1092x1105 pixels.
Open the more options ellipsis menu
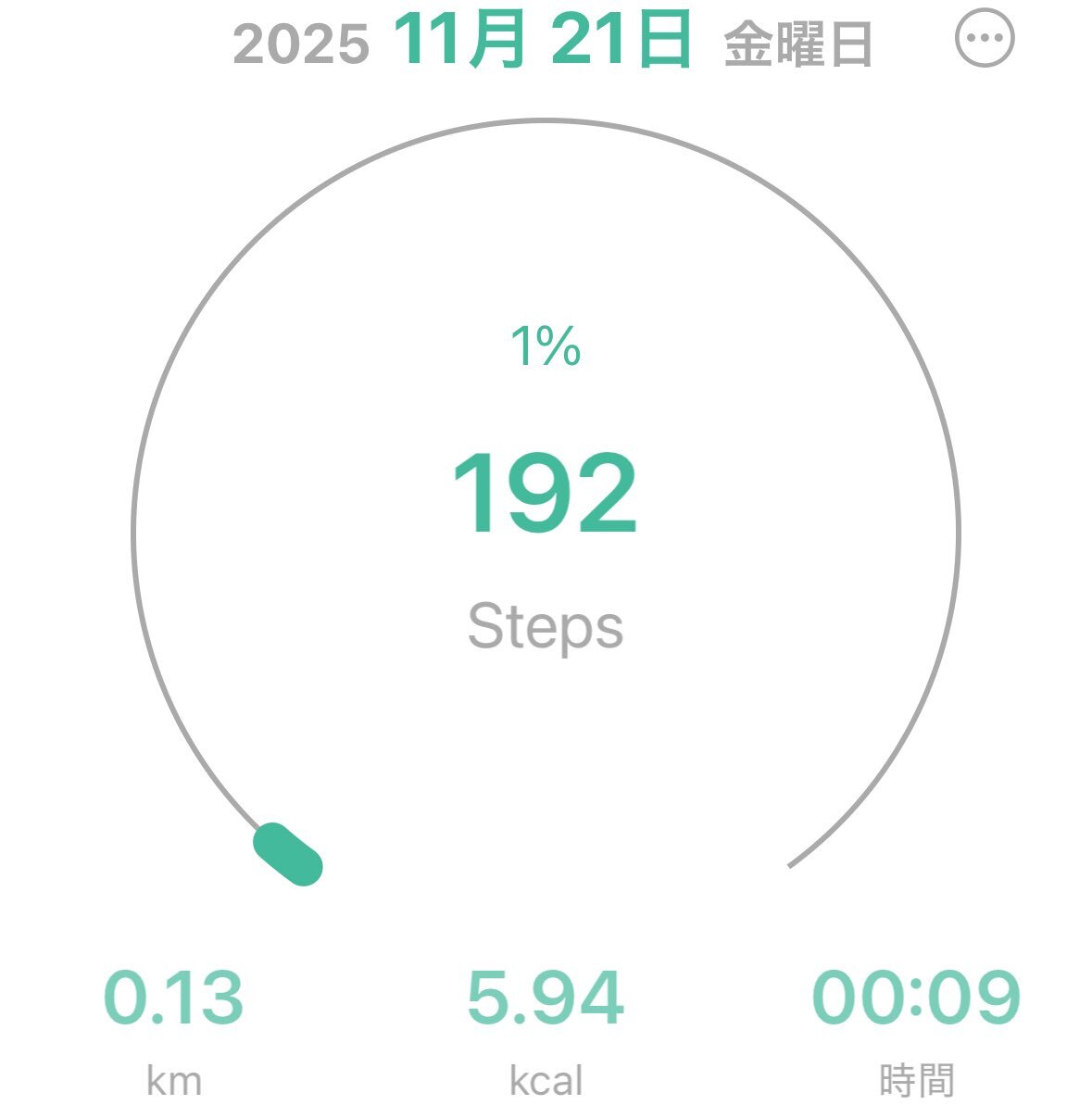coord(985,38)
